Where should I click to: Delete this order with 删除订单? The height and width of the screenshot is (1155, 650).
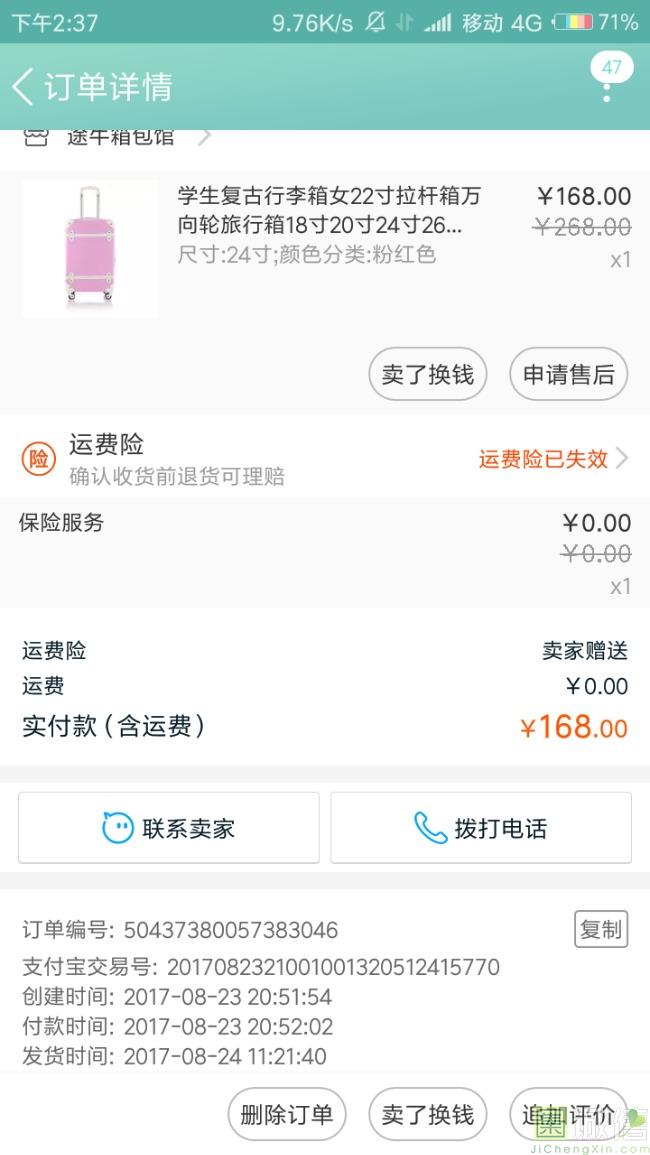[287, 1114]
